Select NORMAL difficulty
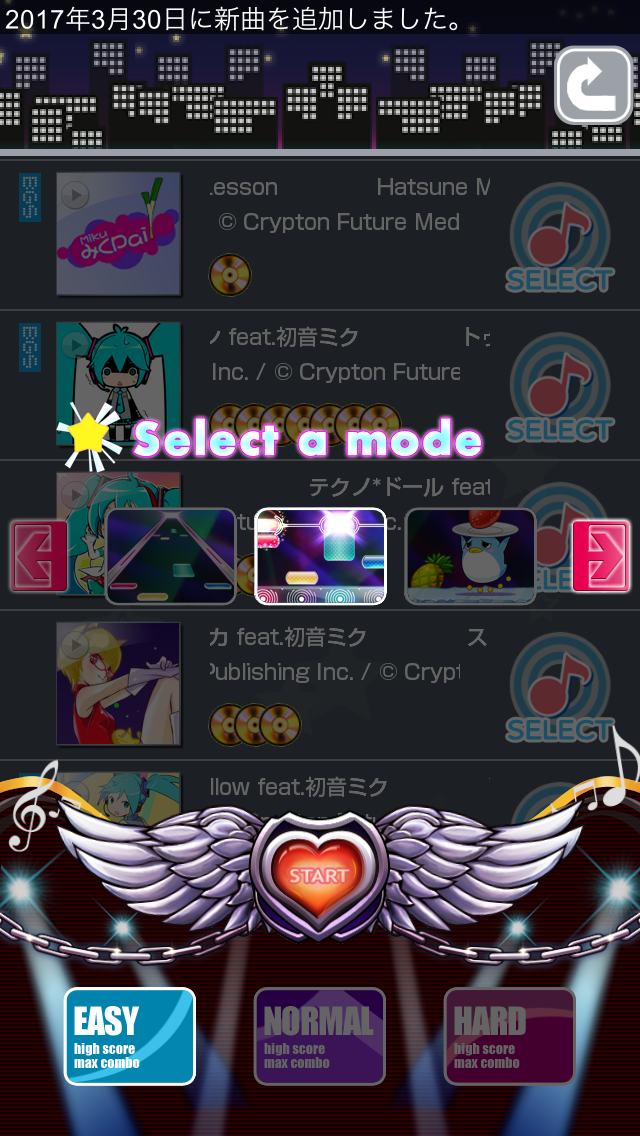The width and height of the screenshot is (640, 1136). [x=319, y=1036]
